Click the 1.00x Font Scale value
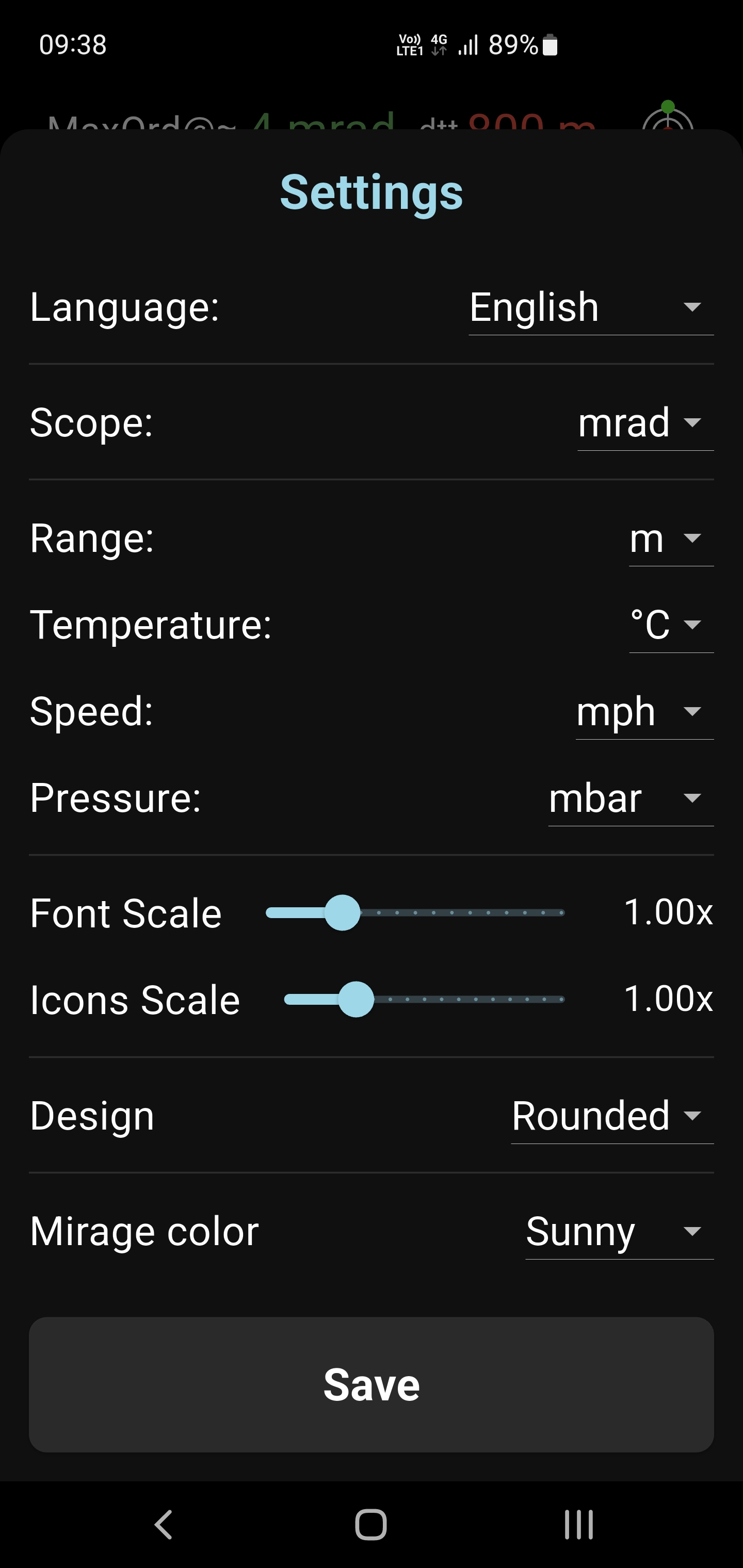This screenshot has height=1568, width=743. pos(669,912)
